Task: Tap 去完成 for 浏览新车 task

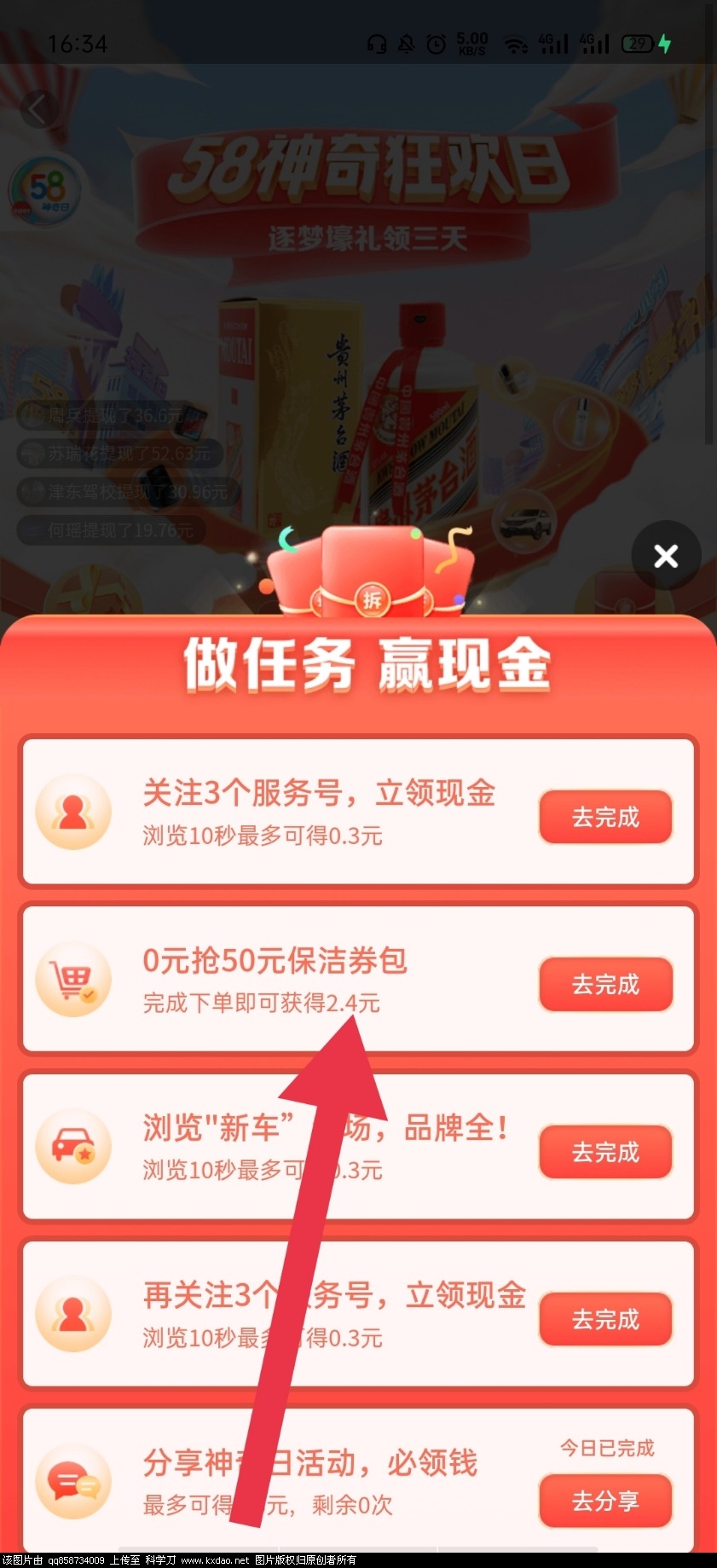Action: tap(605, 1152)
